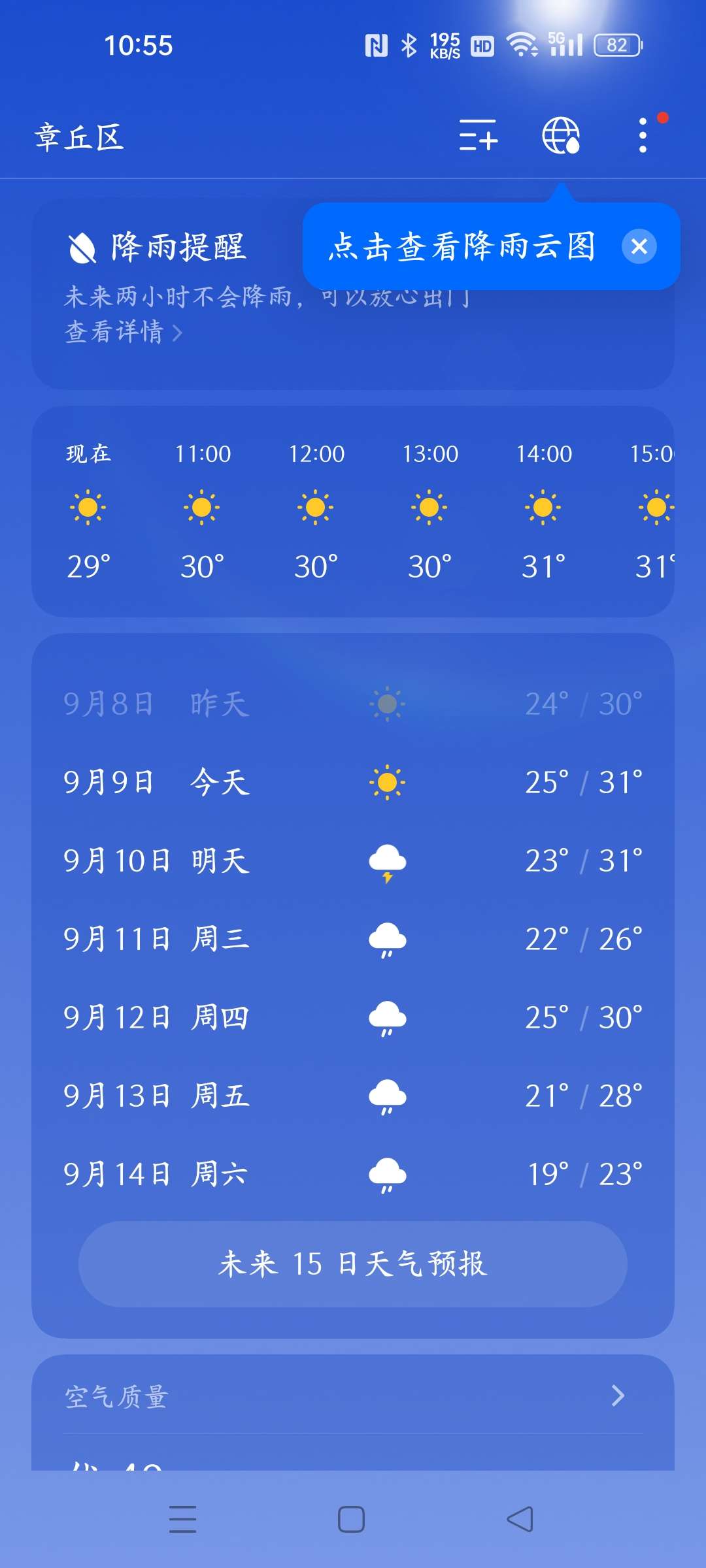
Task: Open the three-dot overflow menu
Action: point(643,136)
